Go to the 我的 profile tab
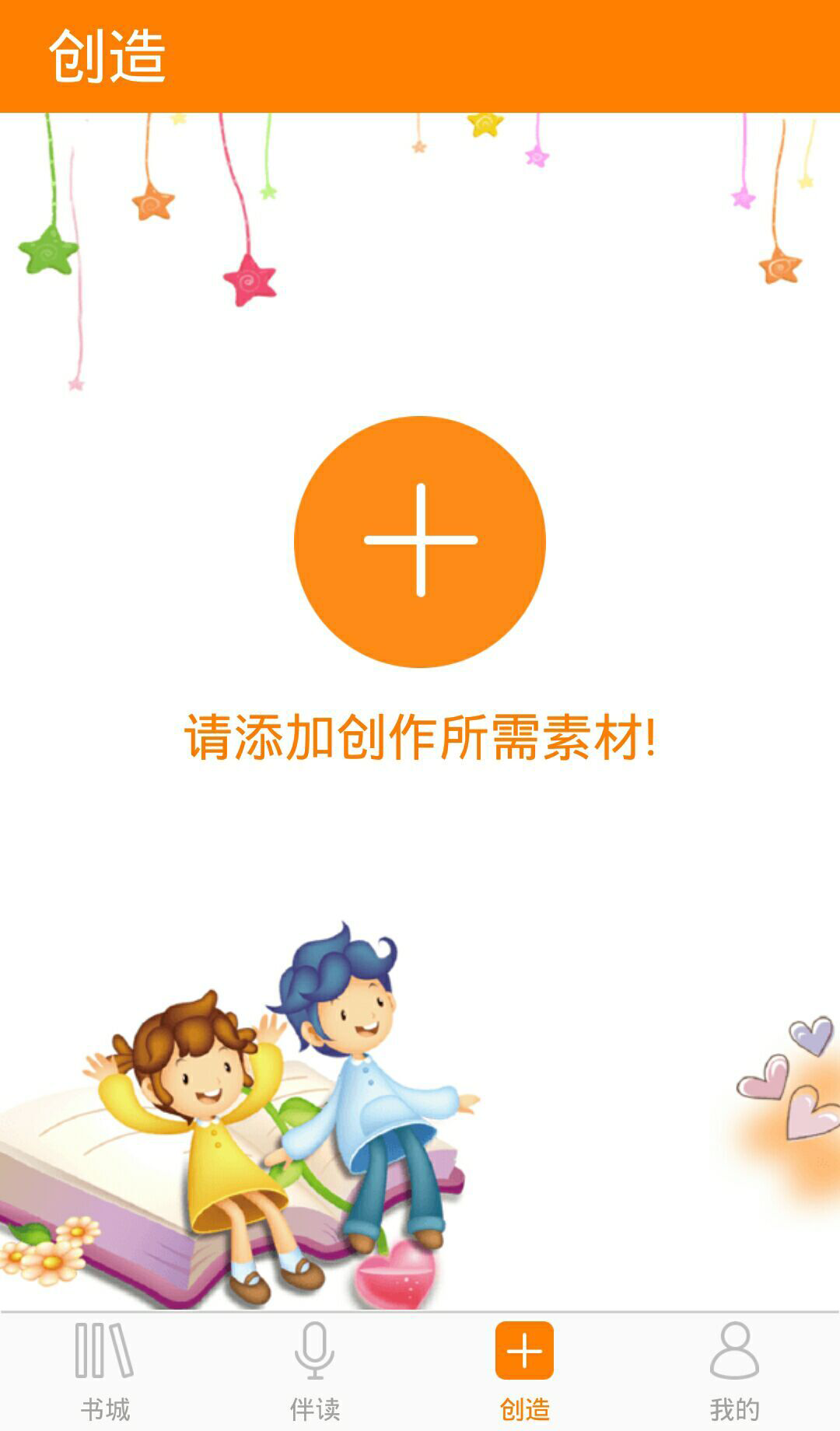Viewport: 840px width, 1431px height. (x=734, y=1370)
